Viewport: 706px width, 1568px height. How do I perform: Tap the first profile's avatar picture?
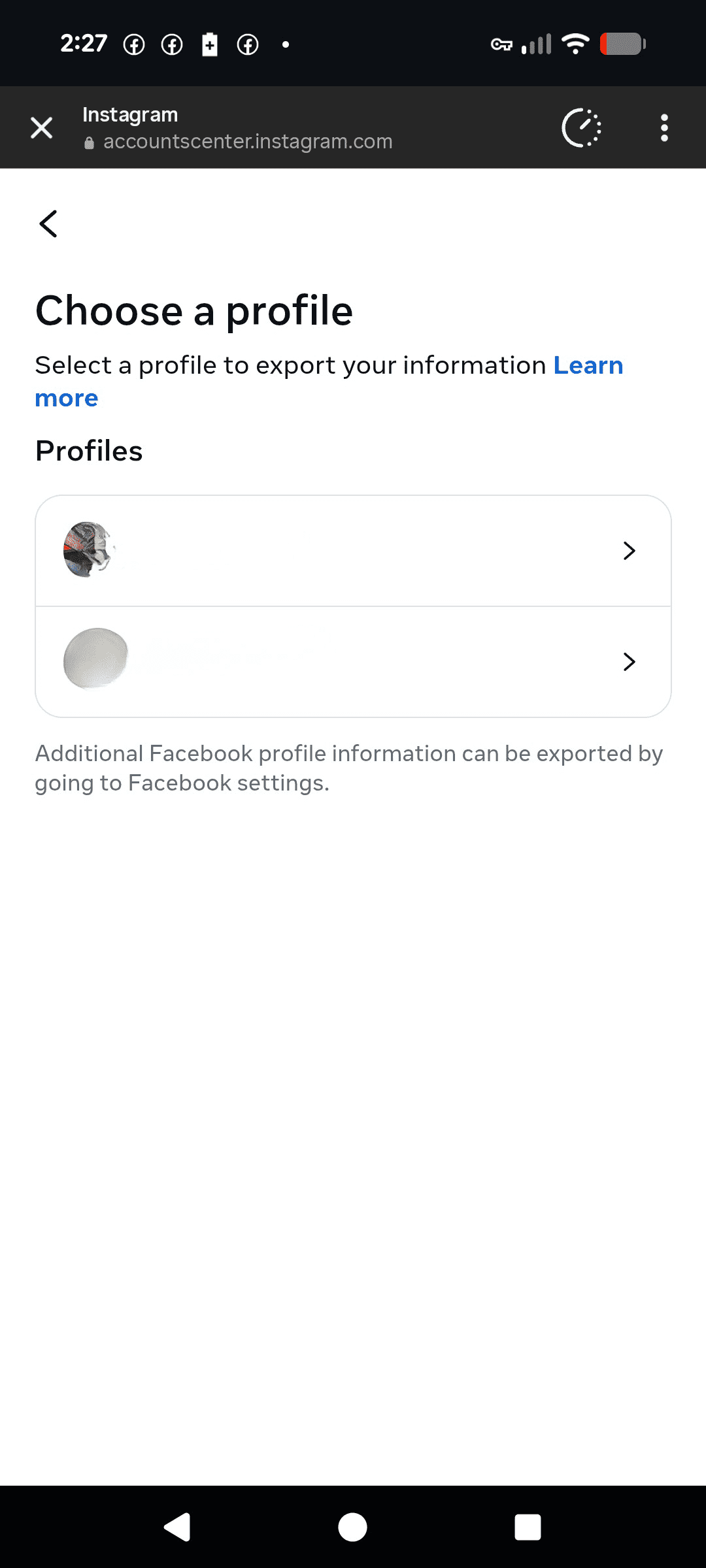tap(88, 549)
